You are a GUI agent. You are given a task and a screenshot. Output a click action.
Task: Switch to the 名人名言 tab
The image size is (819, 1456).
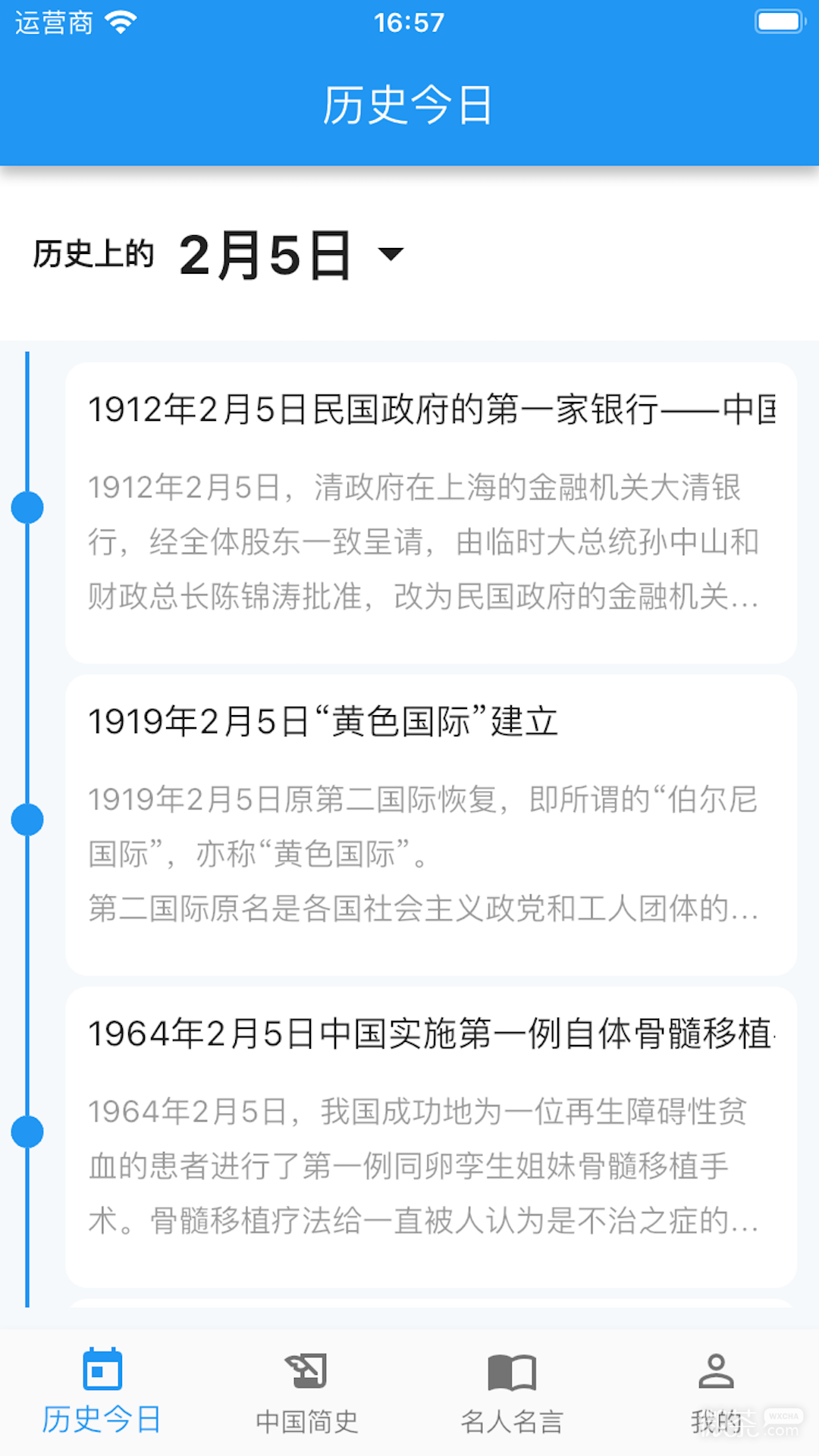coord(512,1392)
